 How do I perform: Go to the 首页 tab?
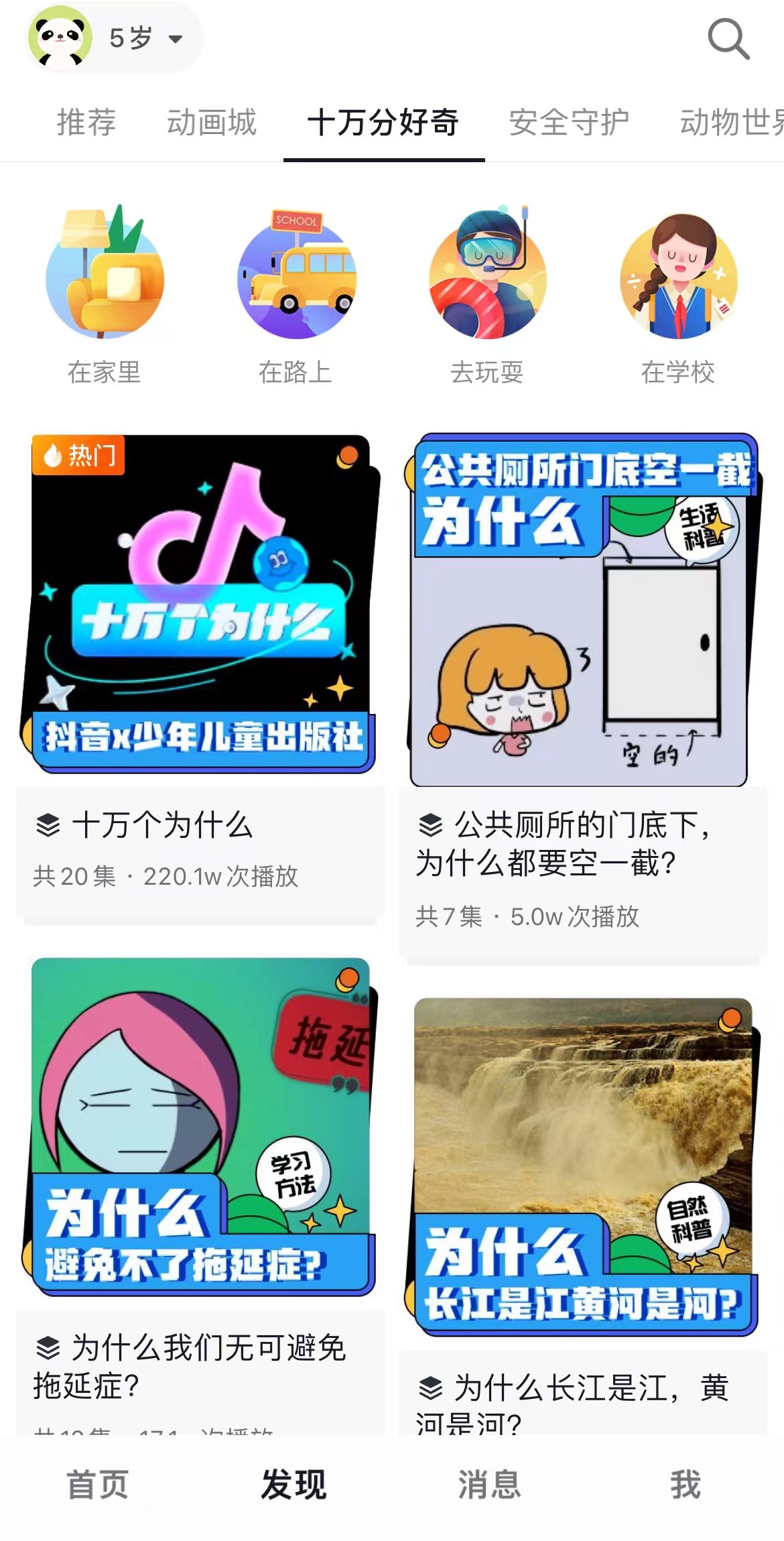coord(98,1483)
